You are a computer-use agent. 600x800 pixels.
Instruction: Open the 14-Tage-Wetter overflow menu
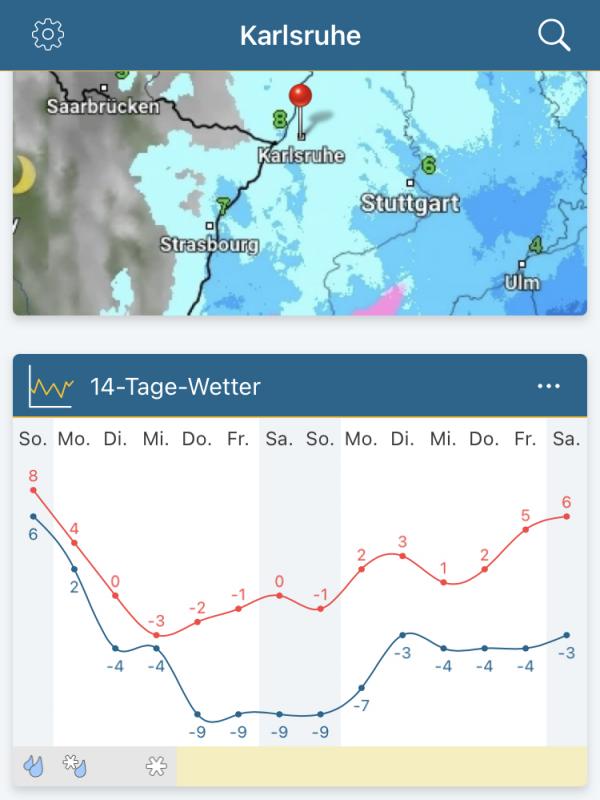pos(549,386)
